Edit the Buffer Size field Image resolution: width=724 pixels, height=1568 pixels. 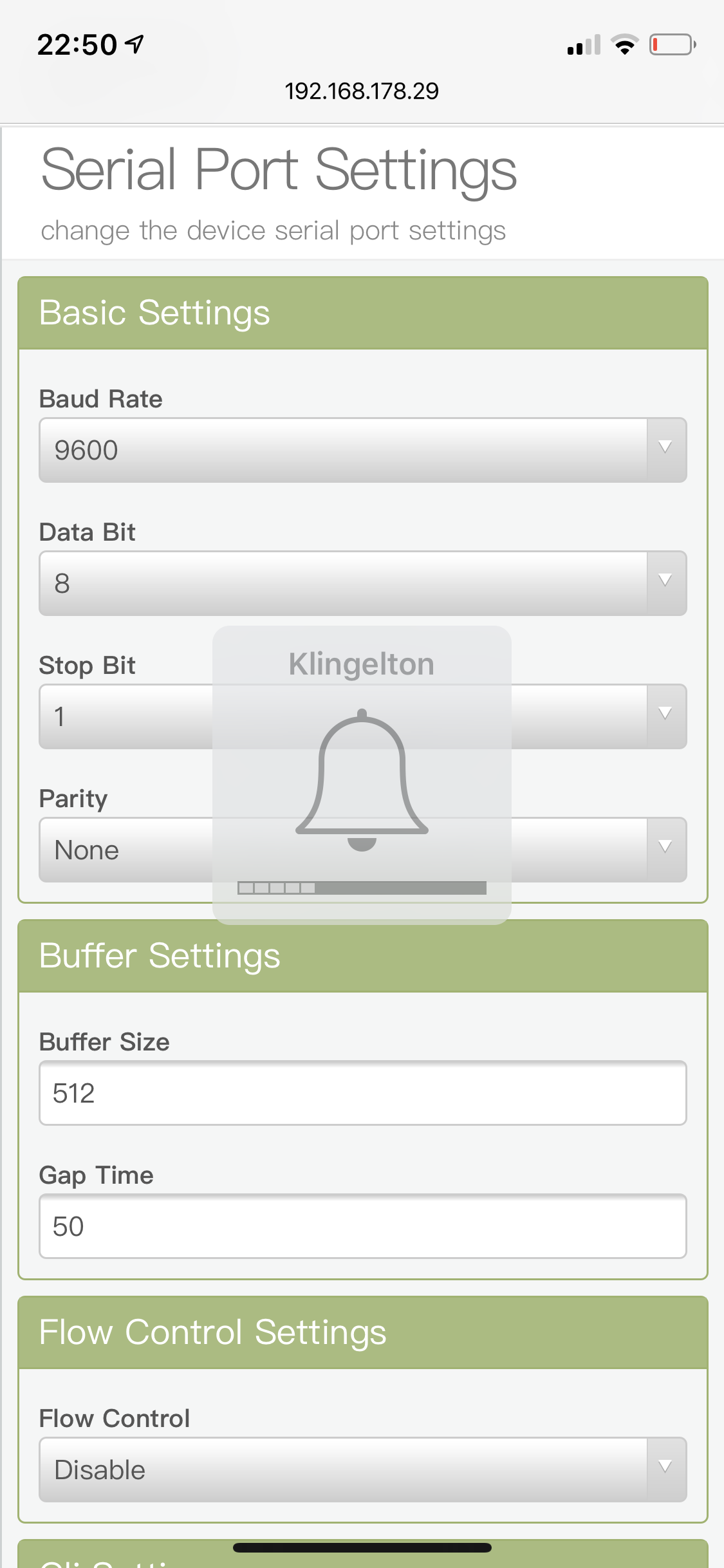pyautogui.click(x=362, y=1093)
